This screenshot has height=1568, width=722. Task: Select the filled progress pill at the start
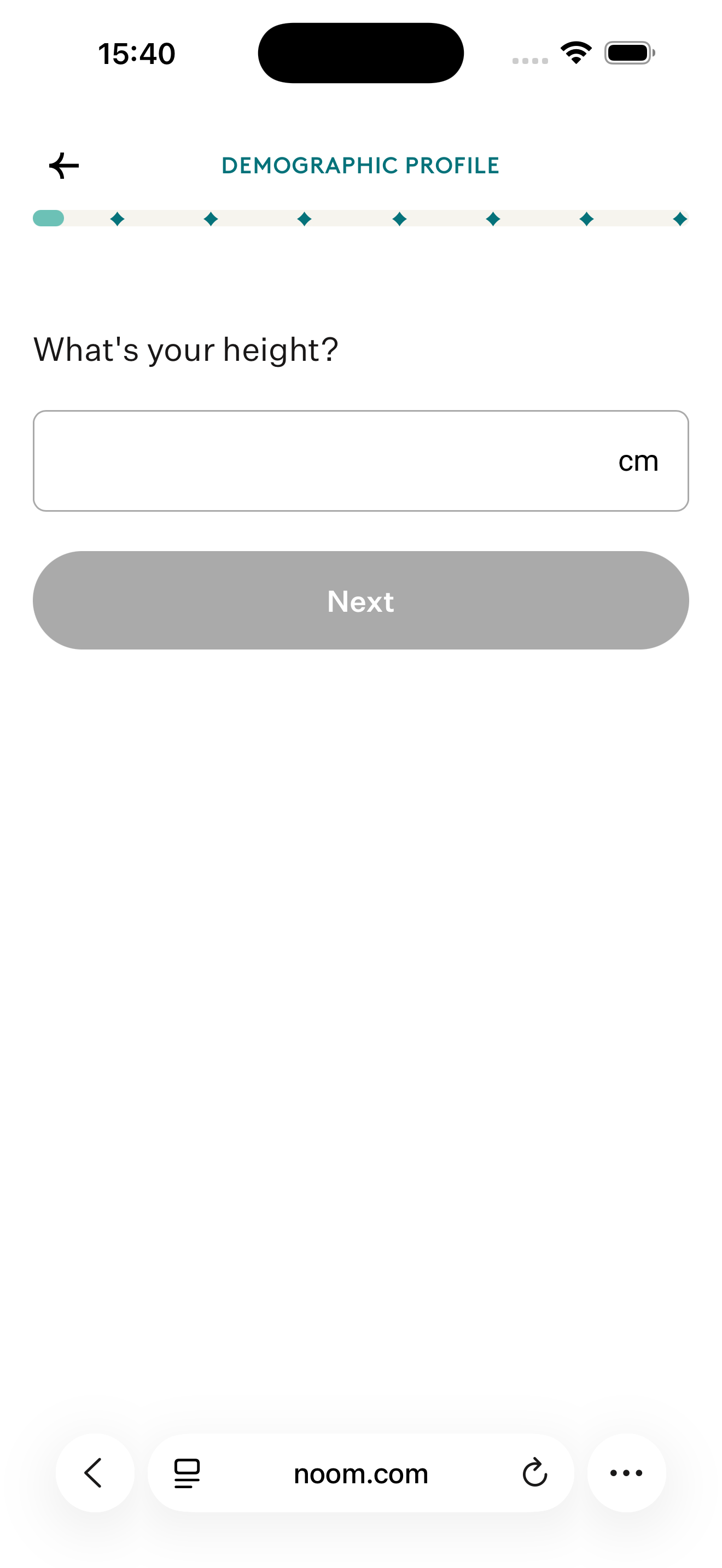pos(49,217)
